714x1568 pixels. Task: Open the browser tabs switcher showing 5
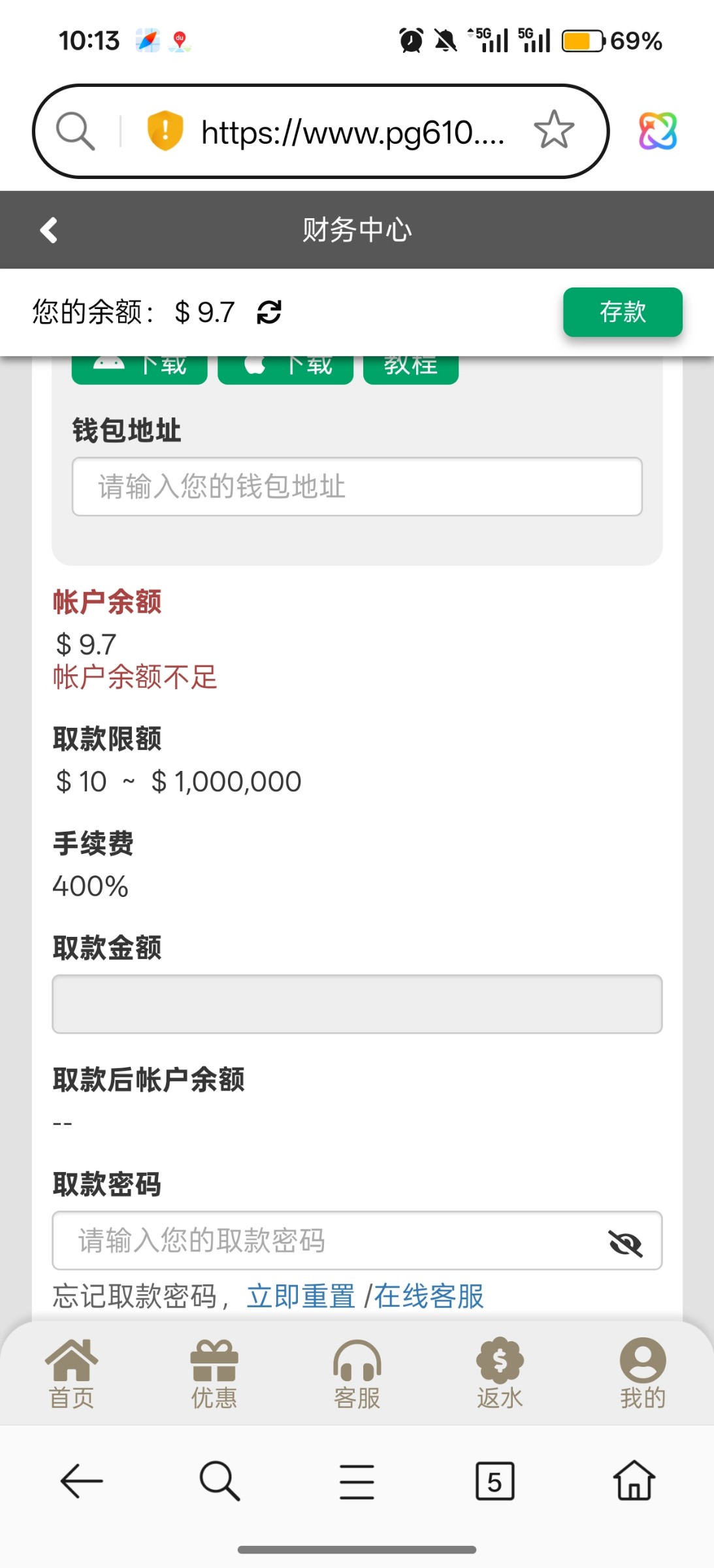click(495, 1482)
